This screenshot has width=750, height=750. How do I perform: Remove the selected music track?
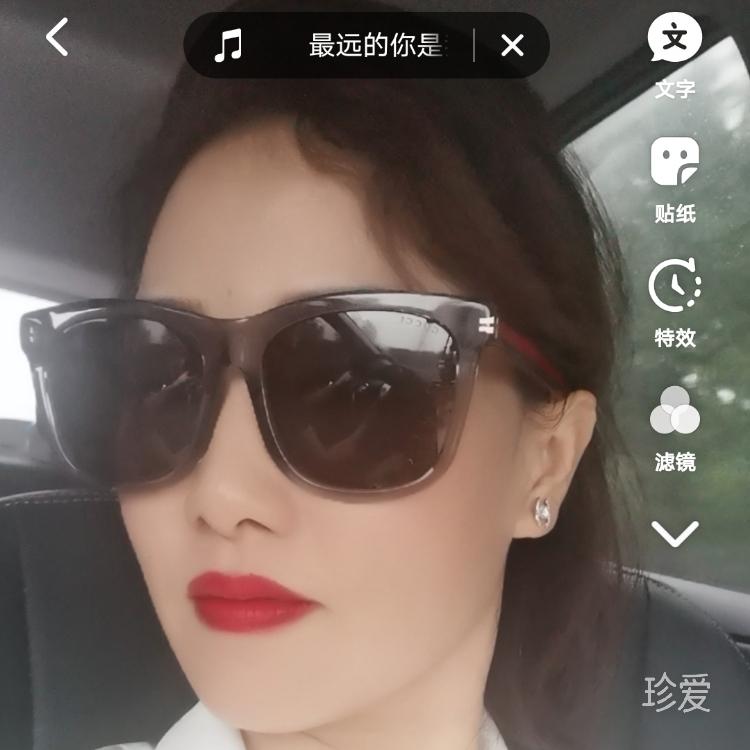click(512, 45)
